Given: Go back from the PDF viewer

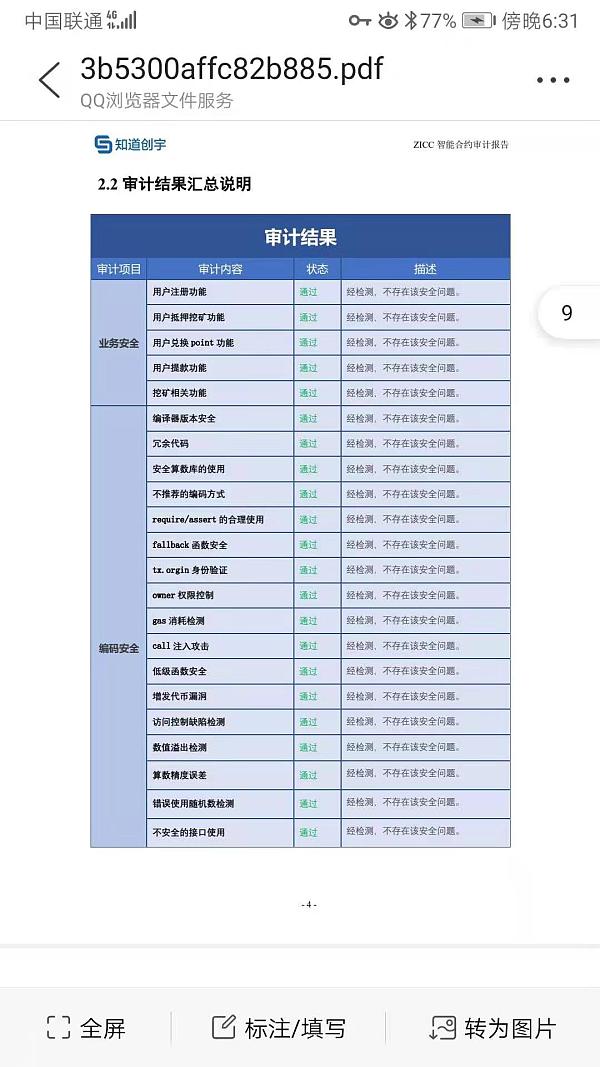Looking at the screenshot, I should 49,80.
